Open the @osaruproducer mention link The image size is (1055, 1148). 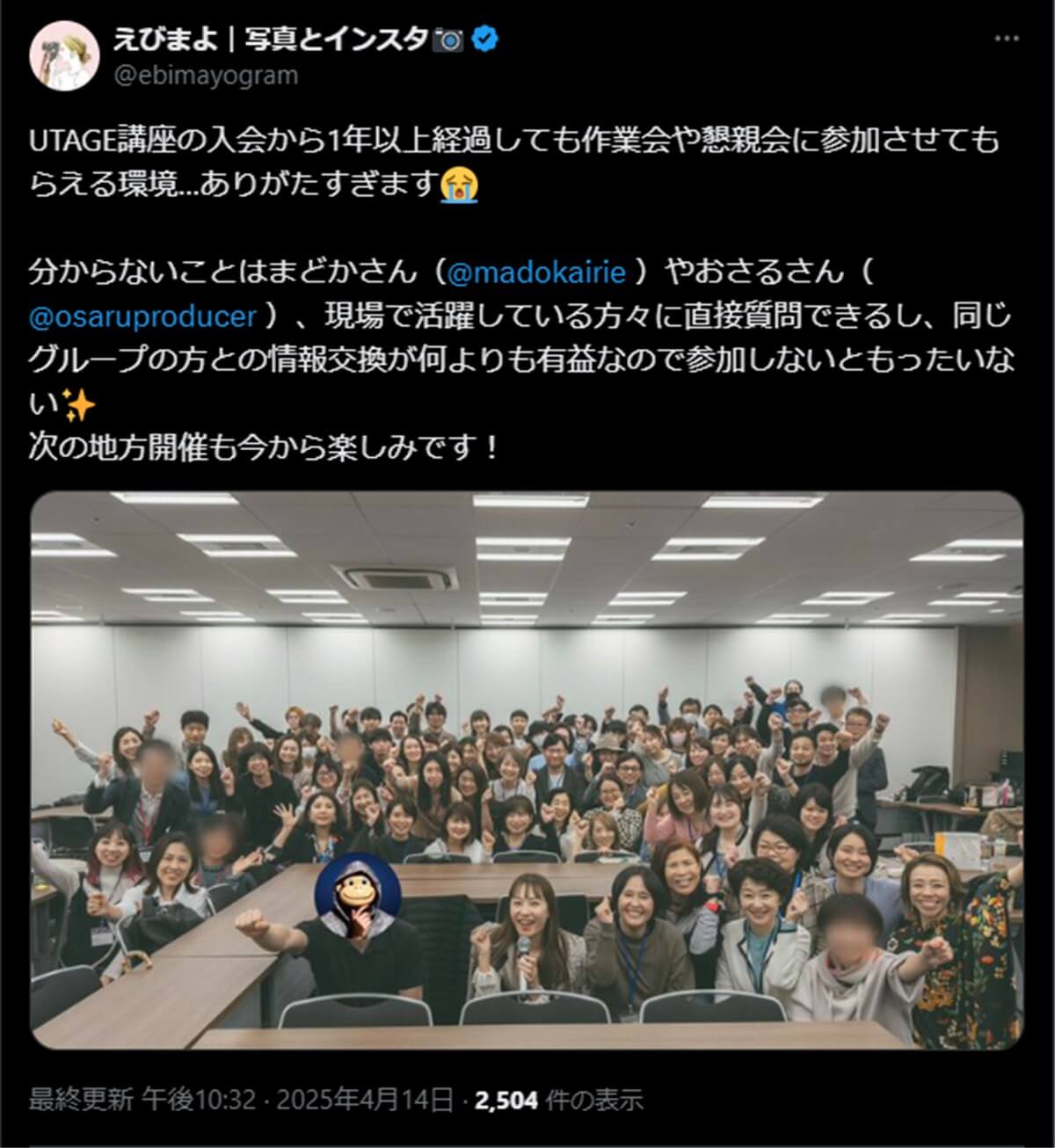point(143,316)
